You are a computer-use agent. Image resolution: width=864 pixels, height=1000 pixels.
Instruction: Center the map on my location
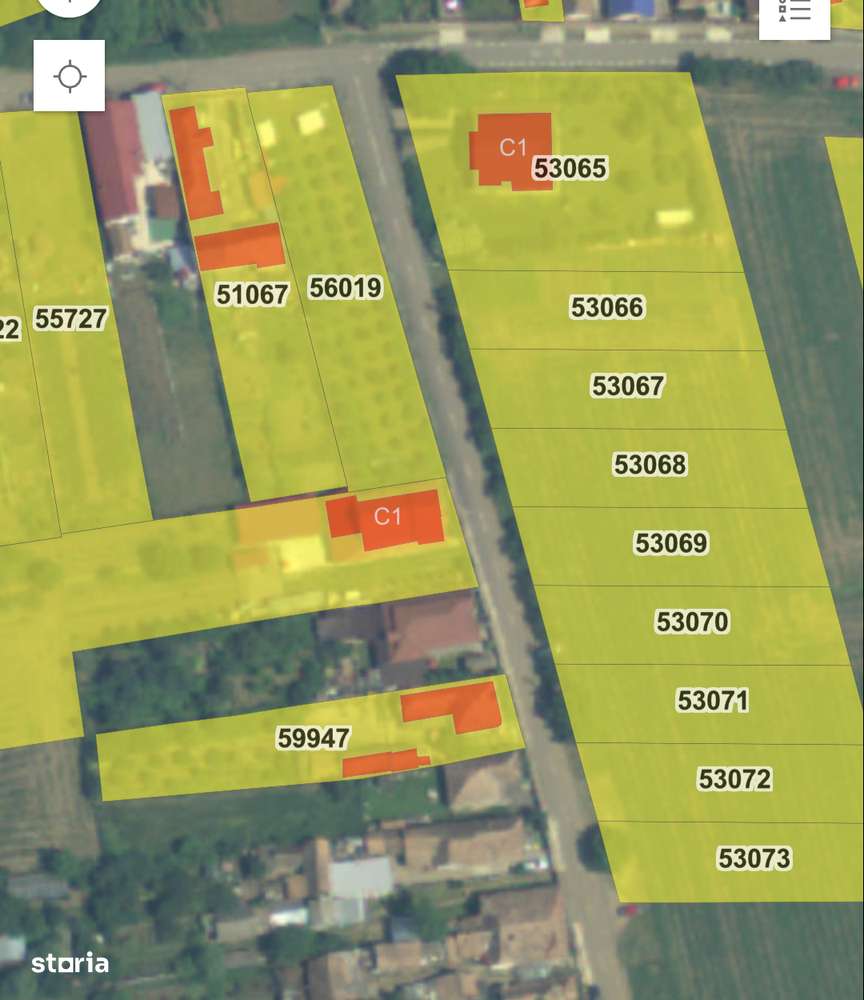pos(69,76)
